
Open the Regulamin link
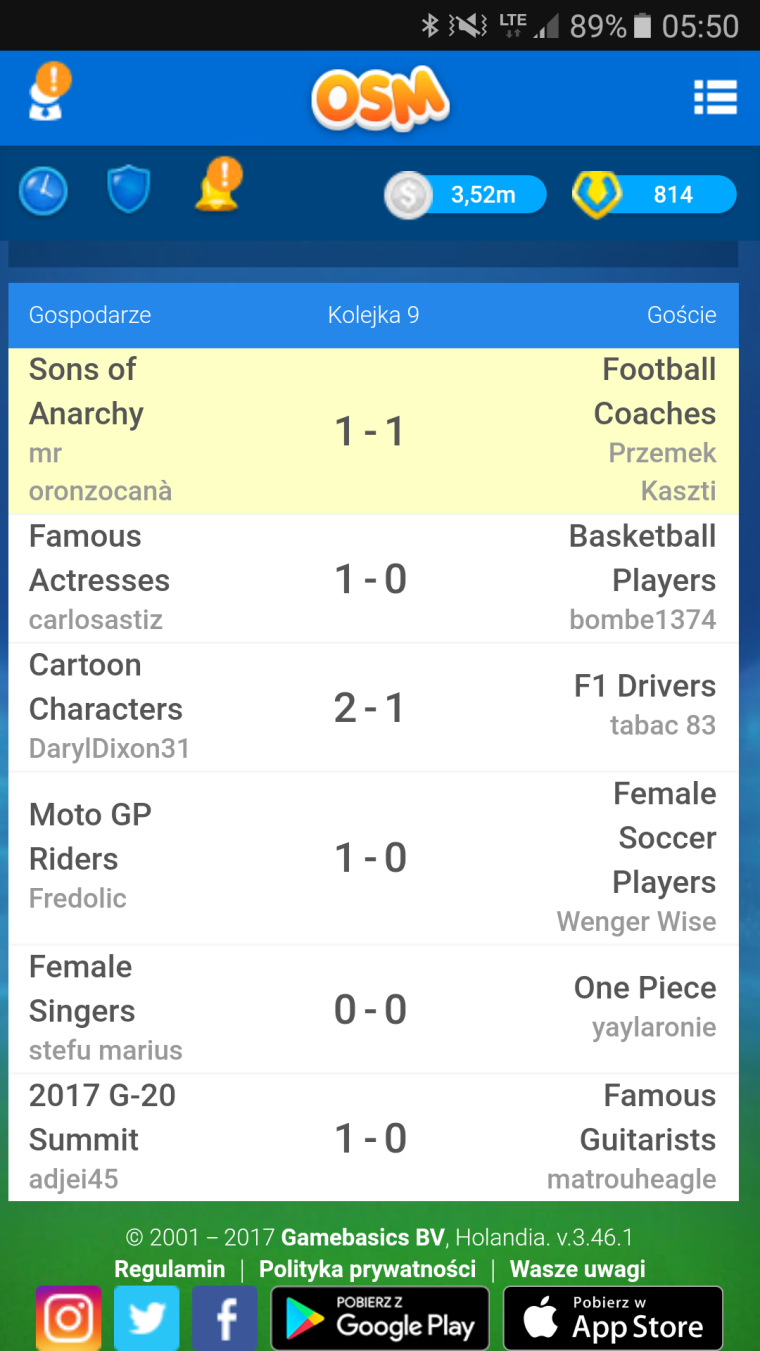click(x=170, y=1269)
